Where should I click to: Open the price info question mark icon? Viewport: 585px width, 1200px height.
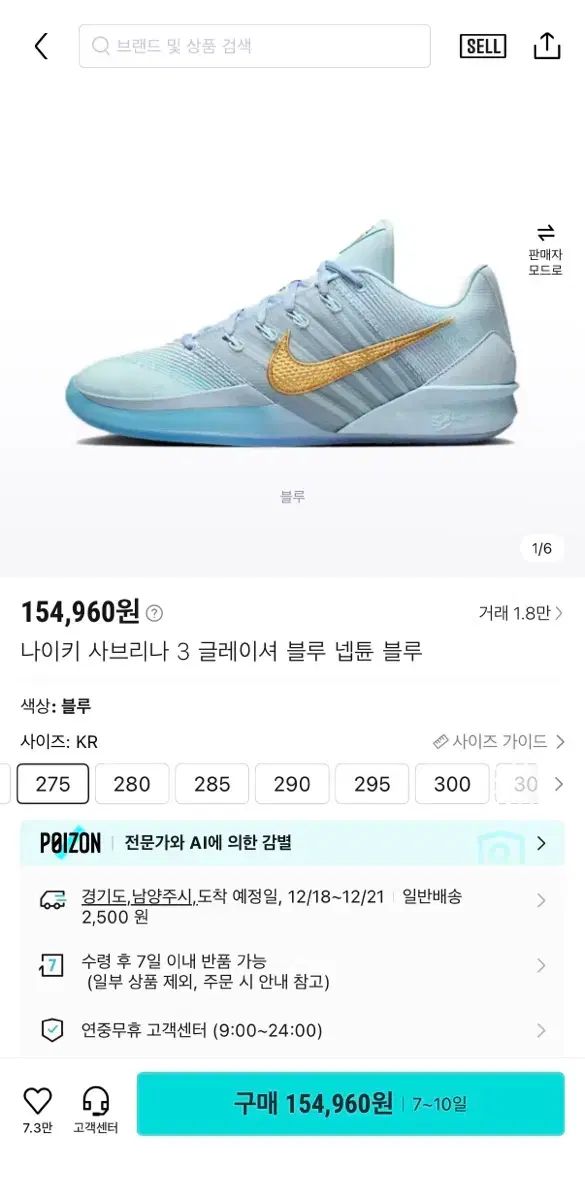[154, 614]
